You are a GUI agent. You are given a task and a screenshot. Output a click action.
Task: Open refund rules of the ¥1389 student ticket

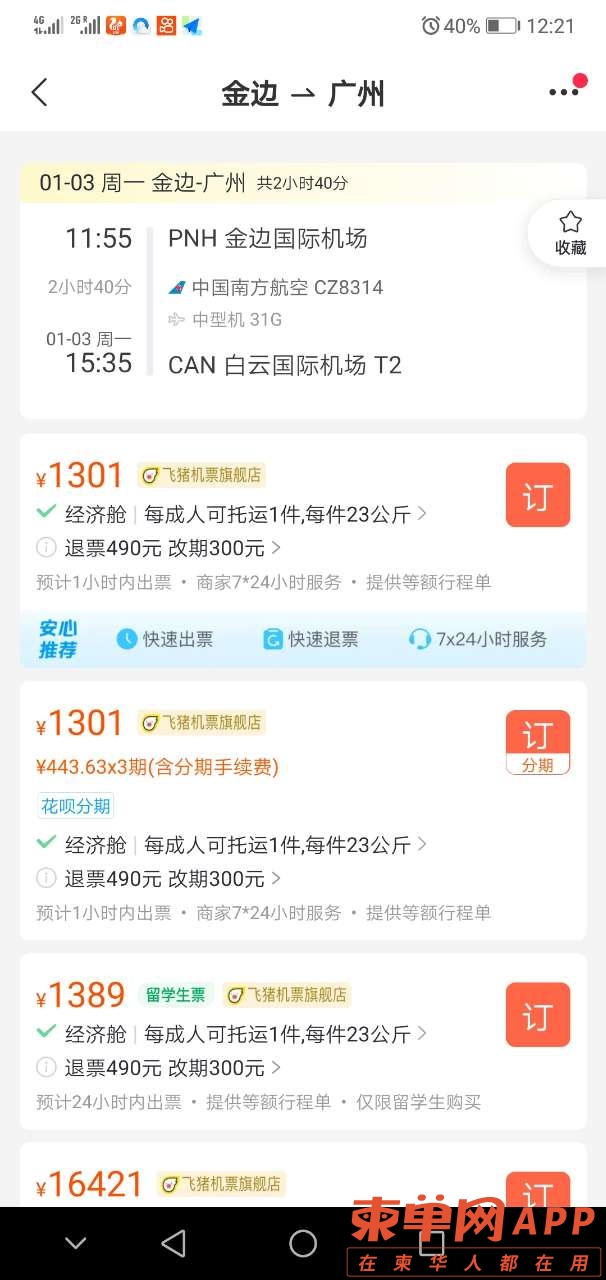point(172,1068)
